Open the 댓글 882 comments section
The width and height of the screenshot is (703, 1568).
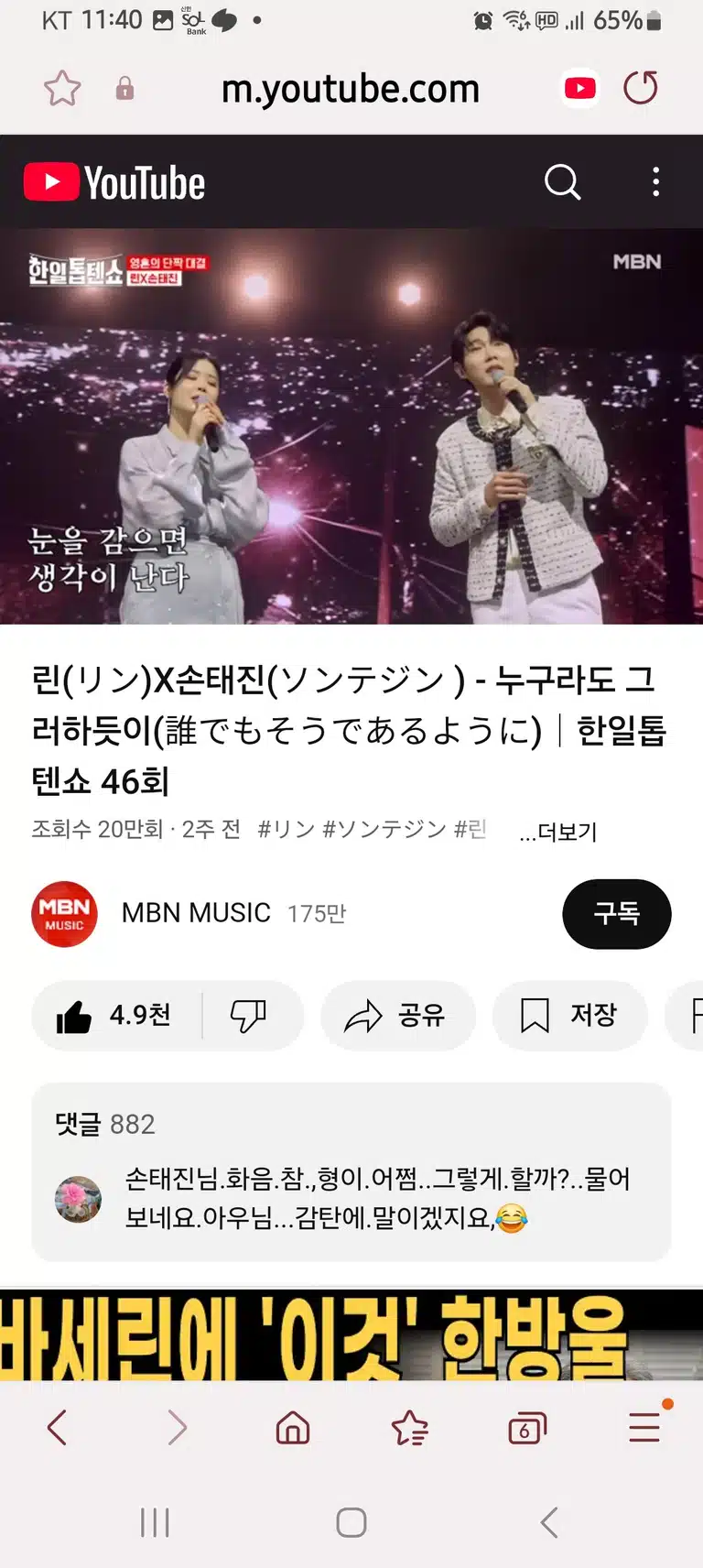click(x=351, y=1172)
